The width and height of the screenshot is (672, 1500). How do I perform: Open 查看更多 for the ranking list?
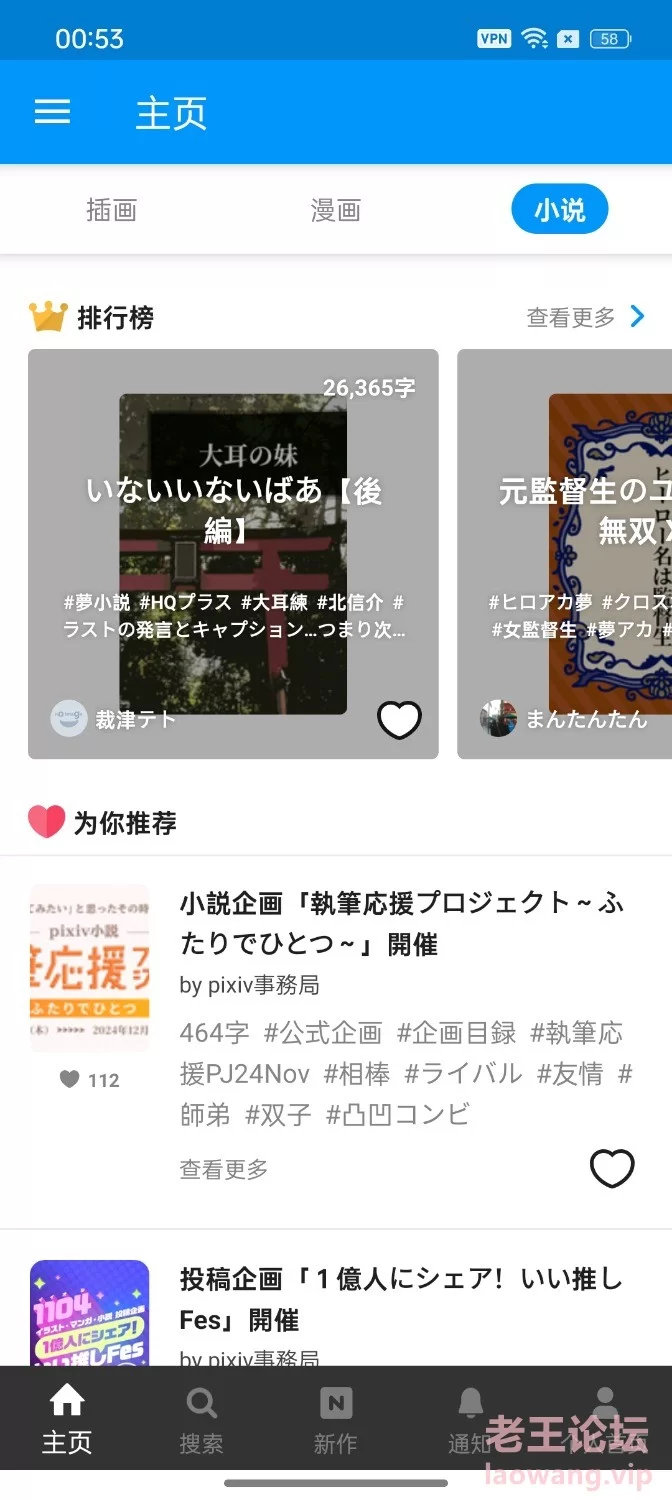[586, 317]
